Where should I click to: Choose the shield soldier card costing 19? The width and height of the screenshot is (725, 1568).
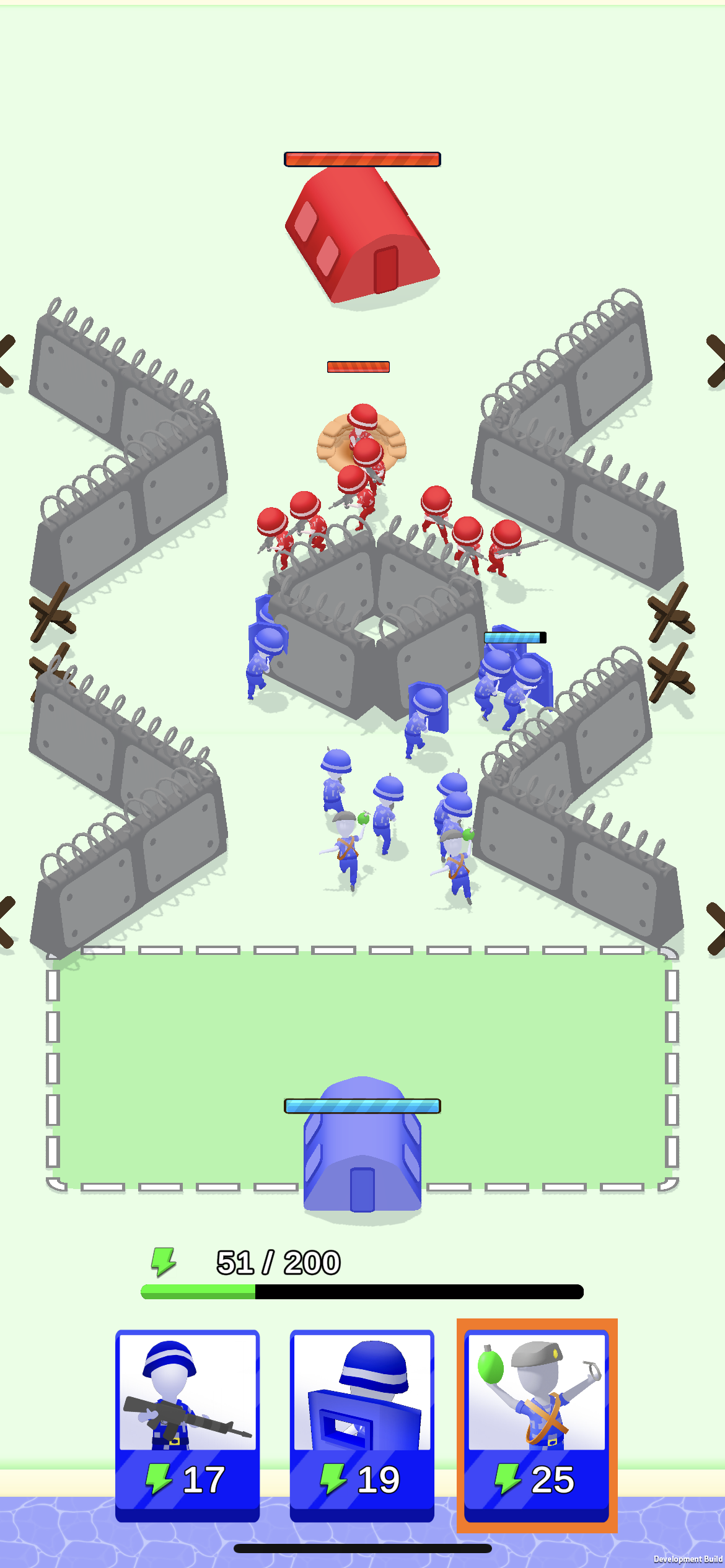click(x=362, y=1425)
